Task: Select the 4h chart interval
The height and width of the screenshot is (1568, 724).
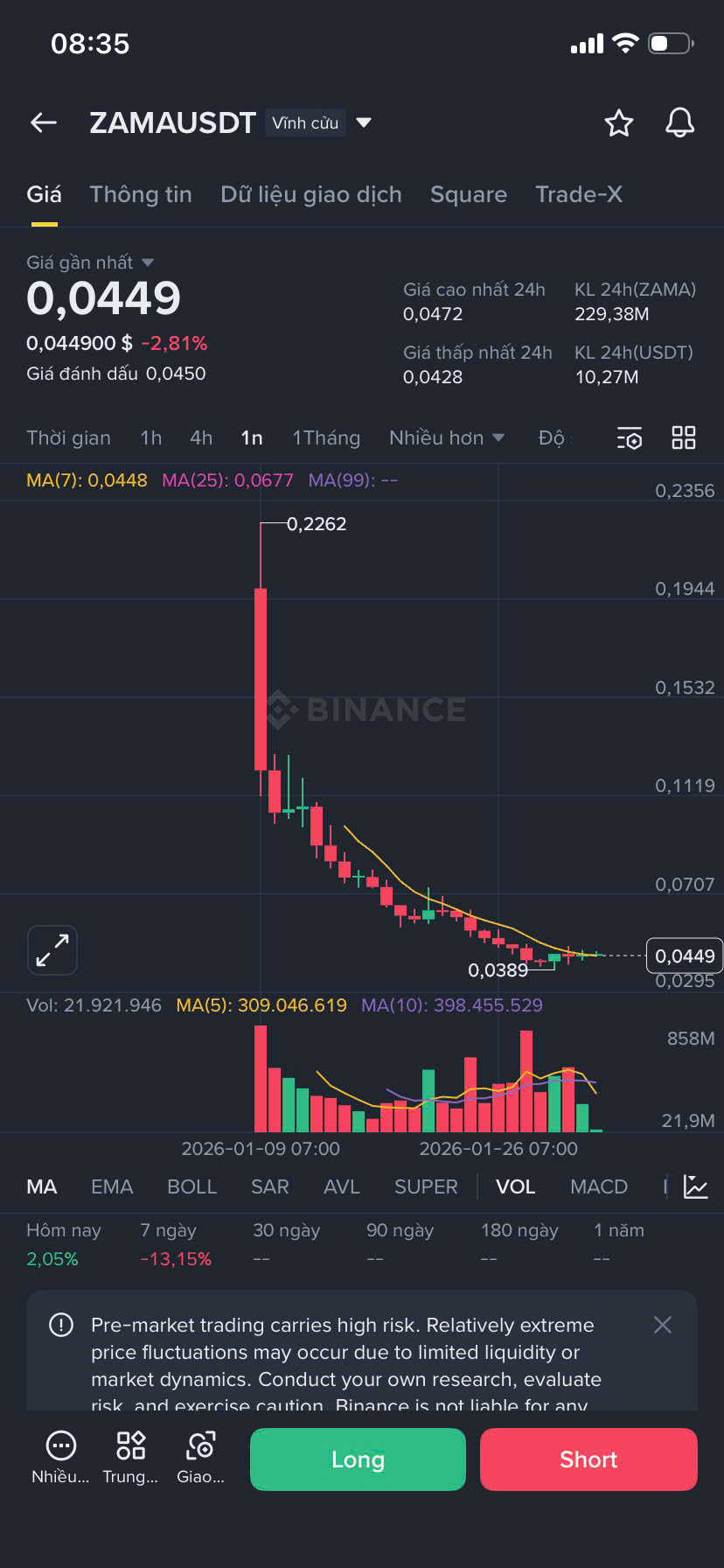Action: tap(201, 437)
